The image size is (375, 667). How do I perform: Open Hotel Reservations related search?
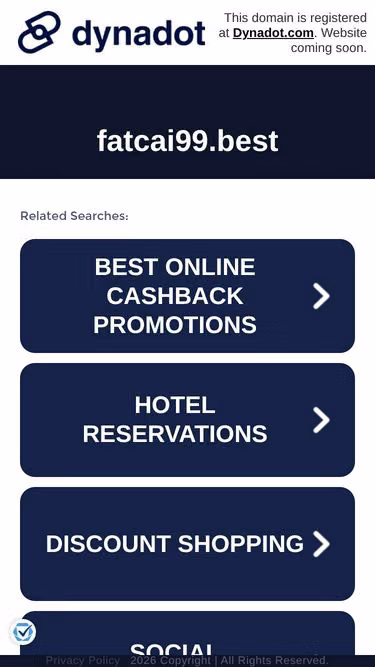coord(188,420)
